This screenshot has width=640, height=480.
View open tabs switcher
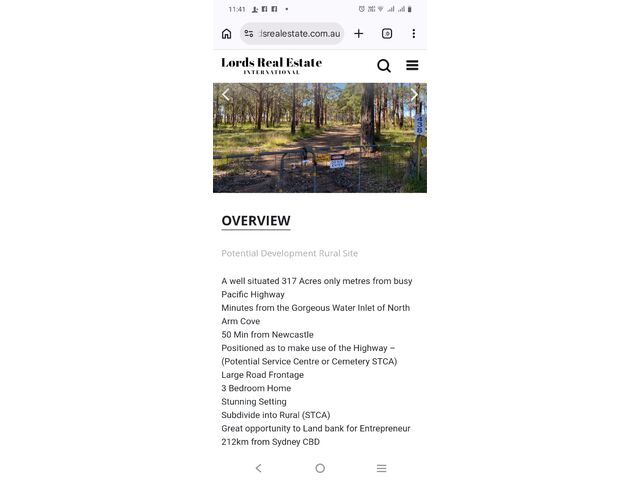[x=387, y=34]
